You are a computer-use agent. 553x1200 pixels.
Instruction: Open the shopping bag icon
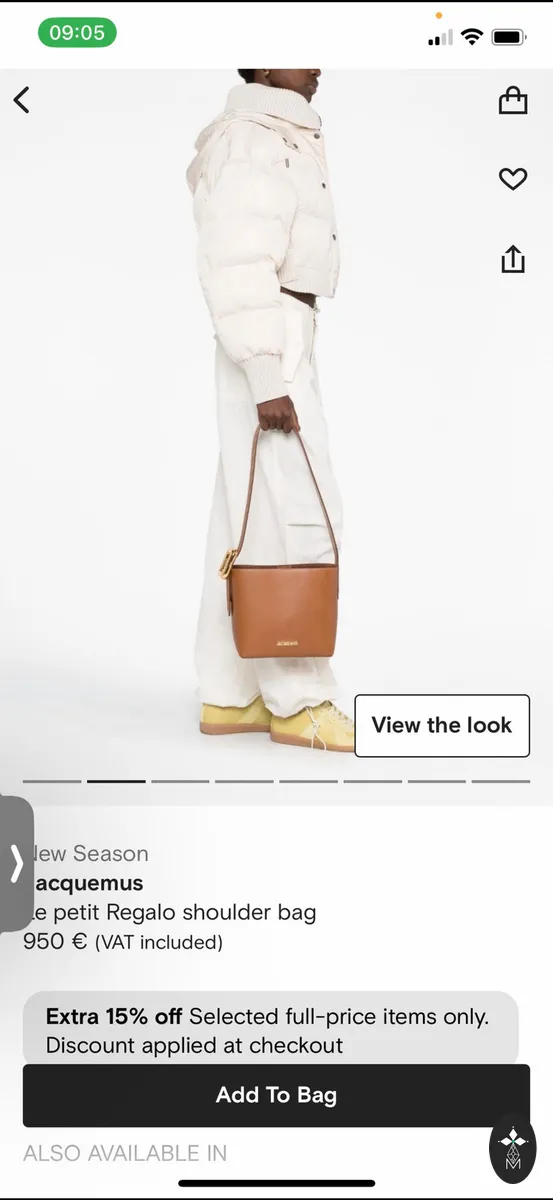(512, 101)
